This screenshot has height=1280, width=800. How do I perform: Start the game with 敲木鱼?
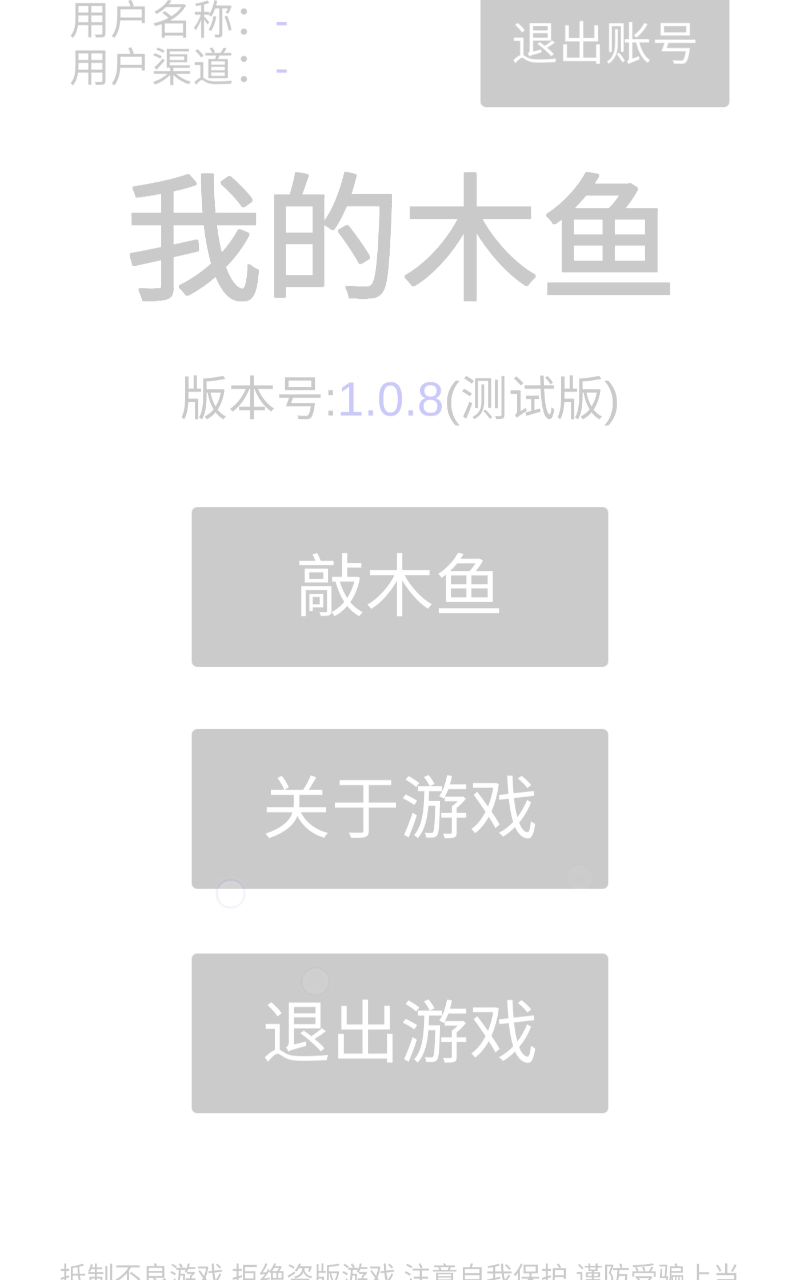point(400,587)
